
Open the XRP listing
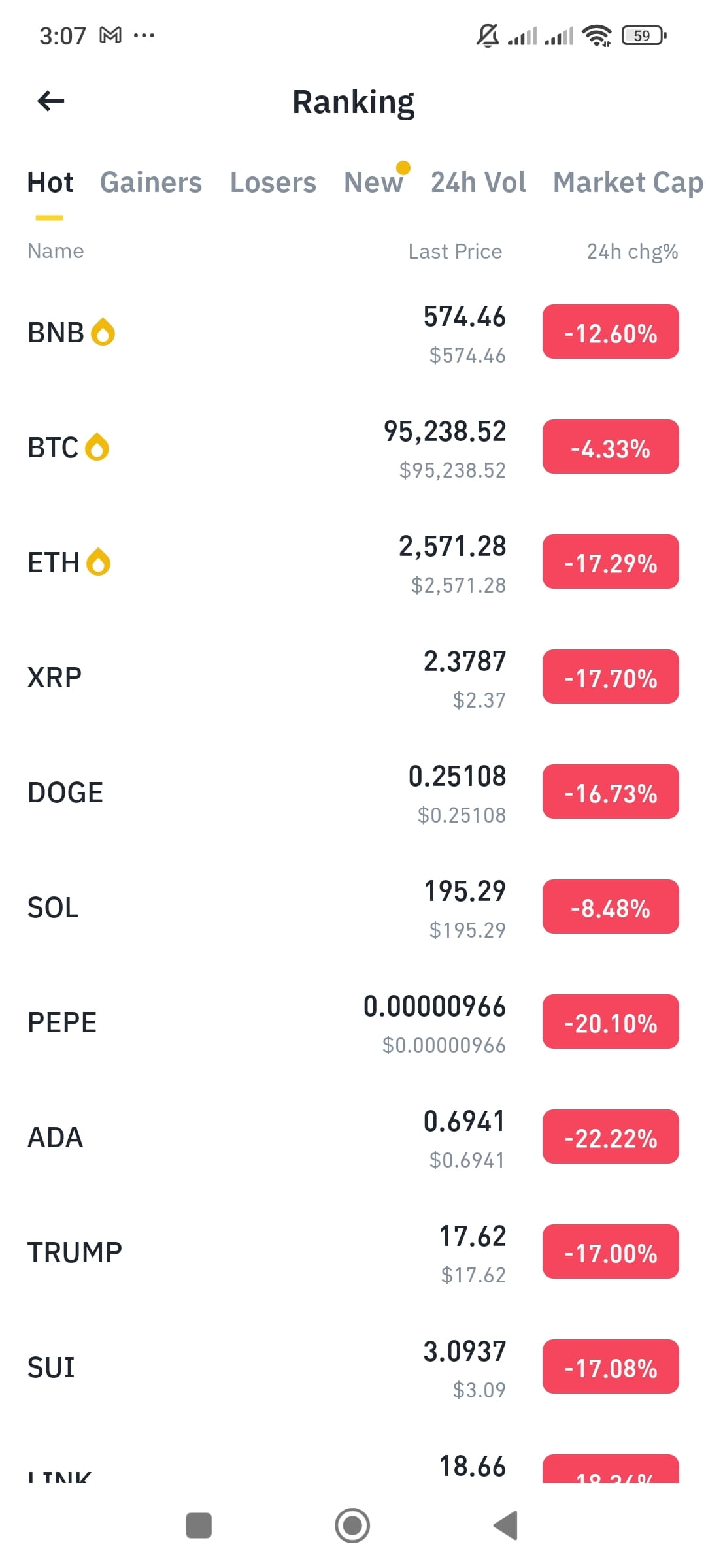(353, 678)
